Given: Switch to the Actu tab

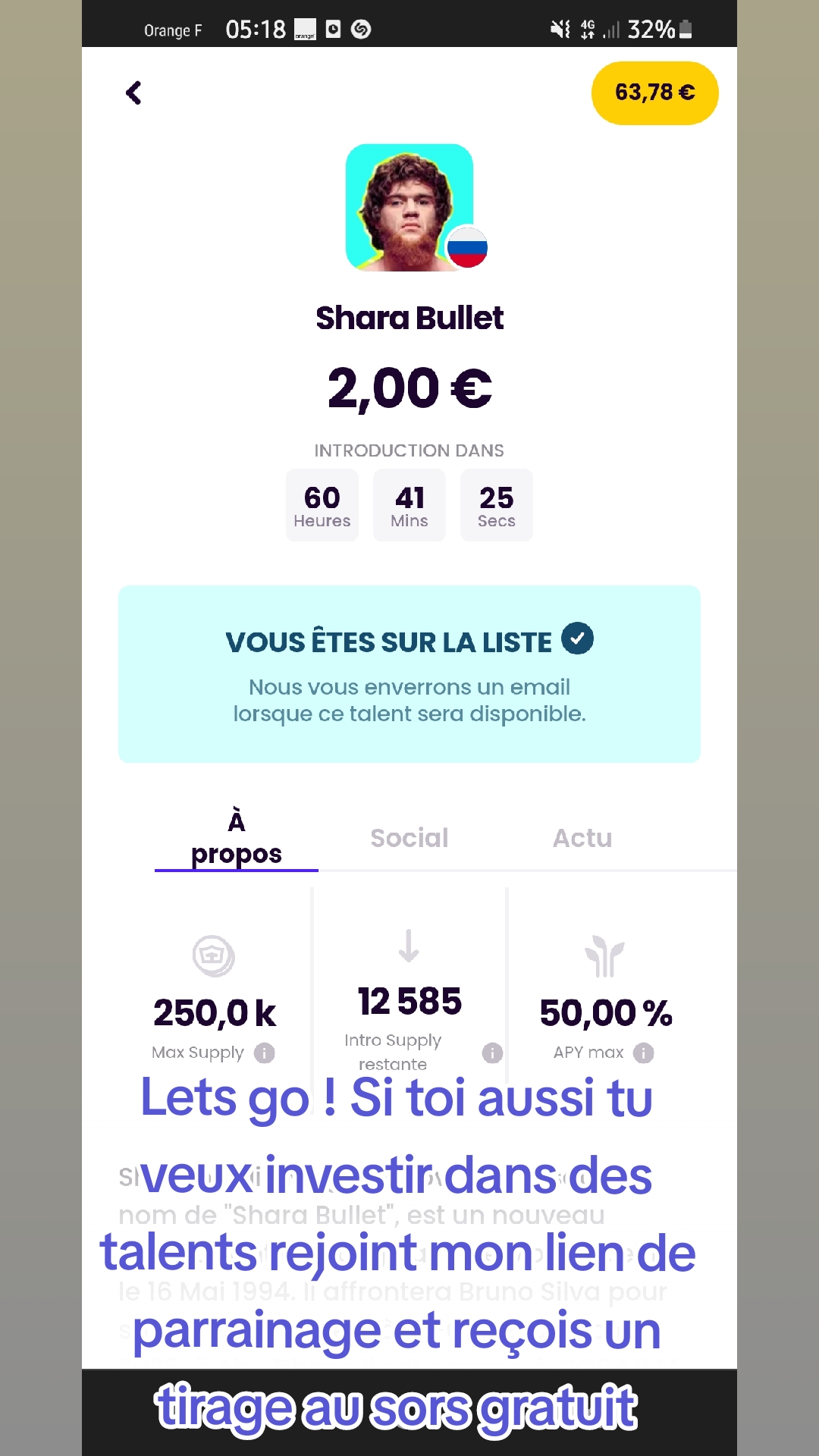Looking at the screenshot, I should [x=582, y=838].
